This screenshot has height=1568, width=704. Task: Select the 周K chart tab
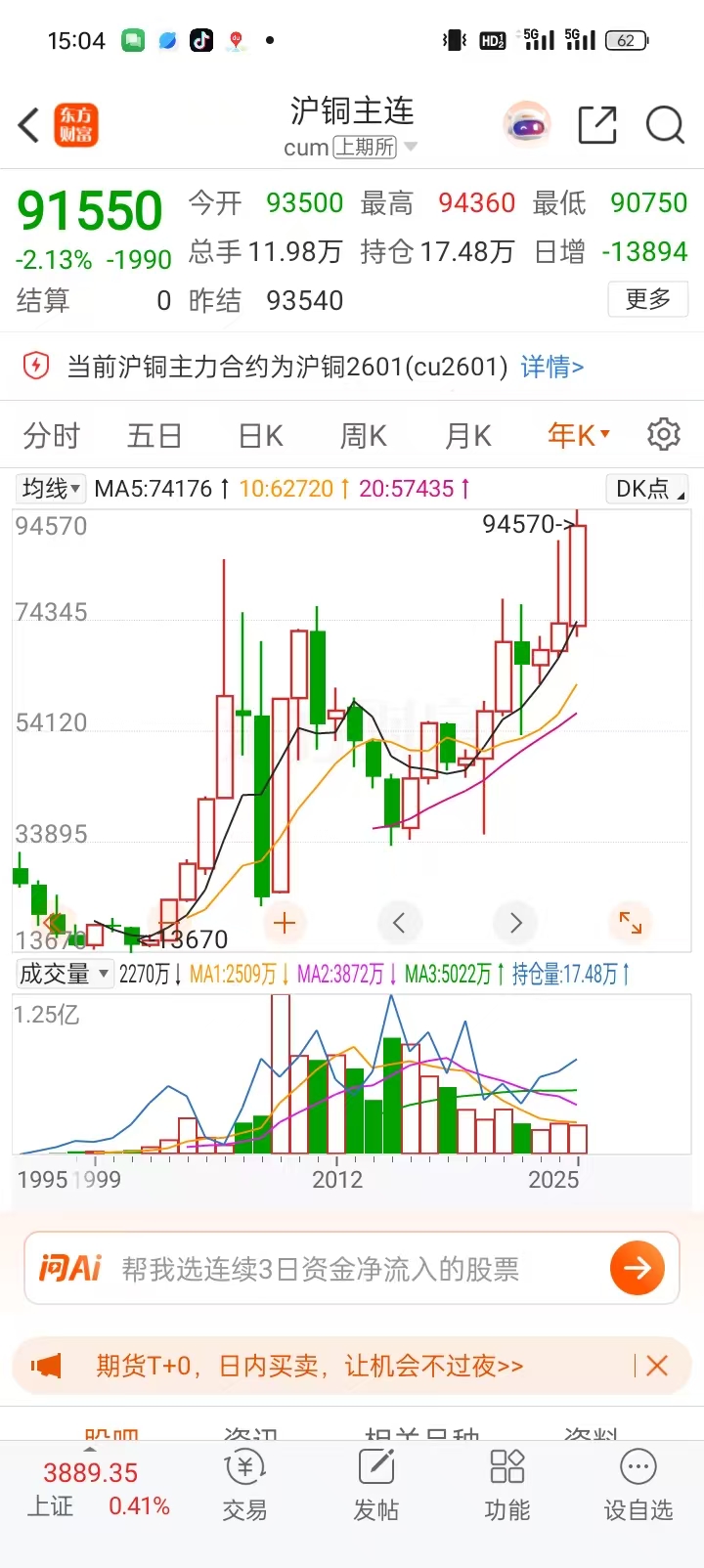pyautogui.click(x=363, y=435)
